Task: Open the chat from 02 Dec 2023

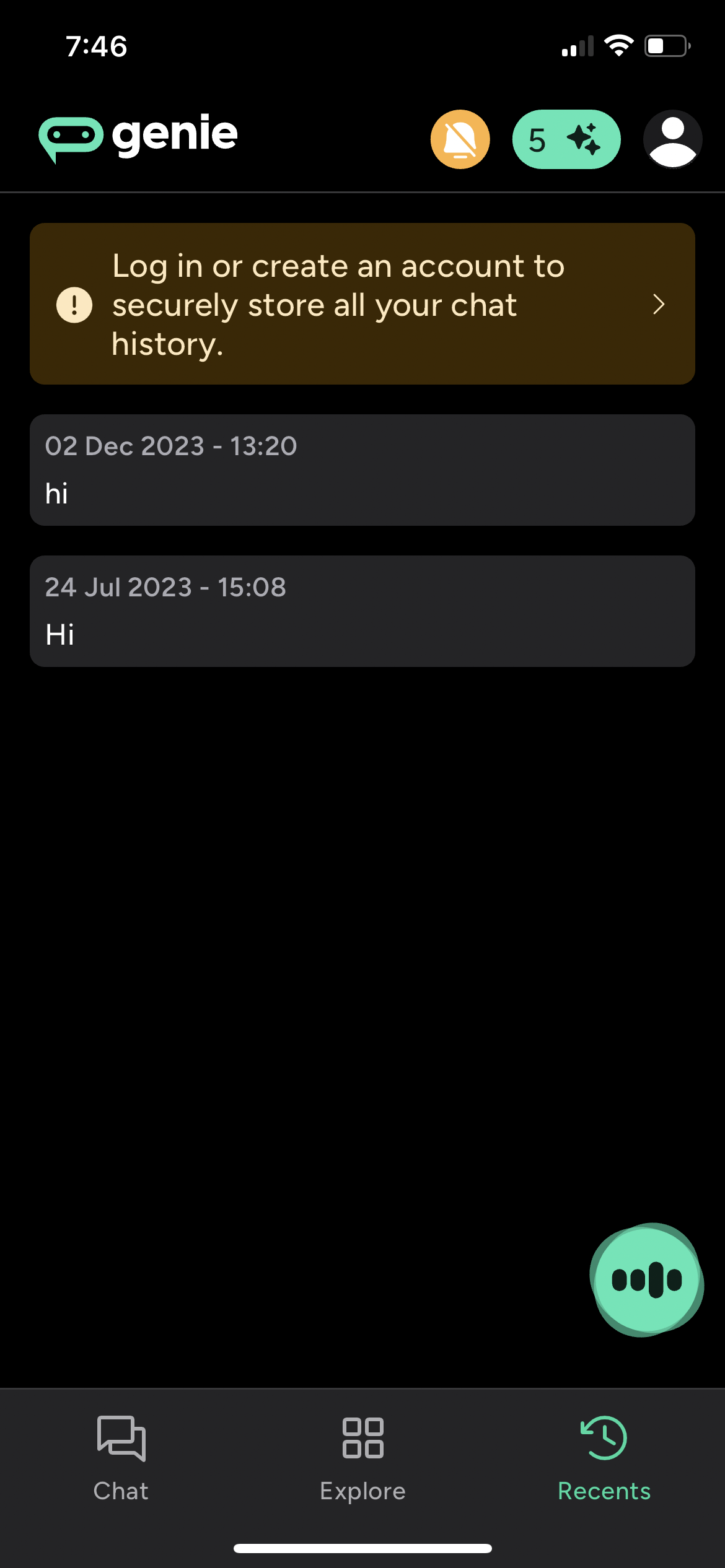Action: pyautogui.click(x=362, y=469)
